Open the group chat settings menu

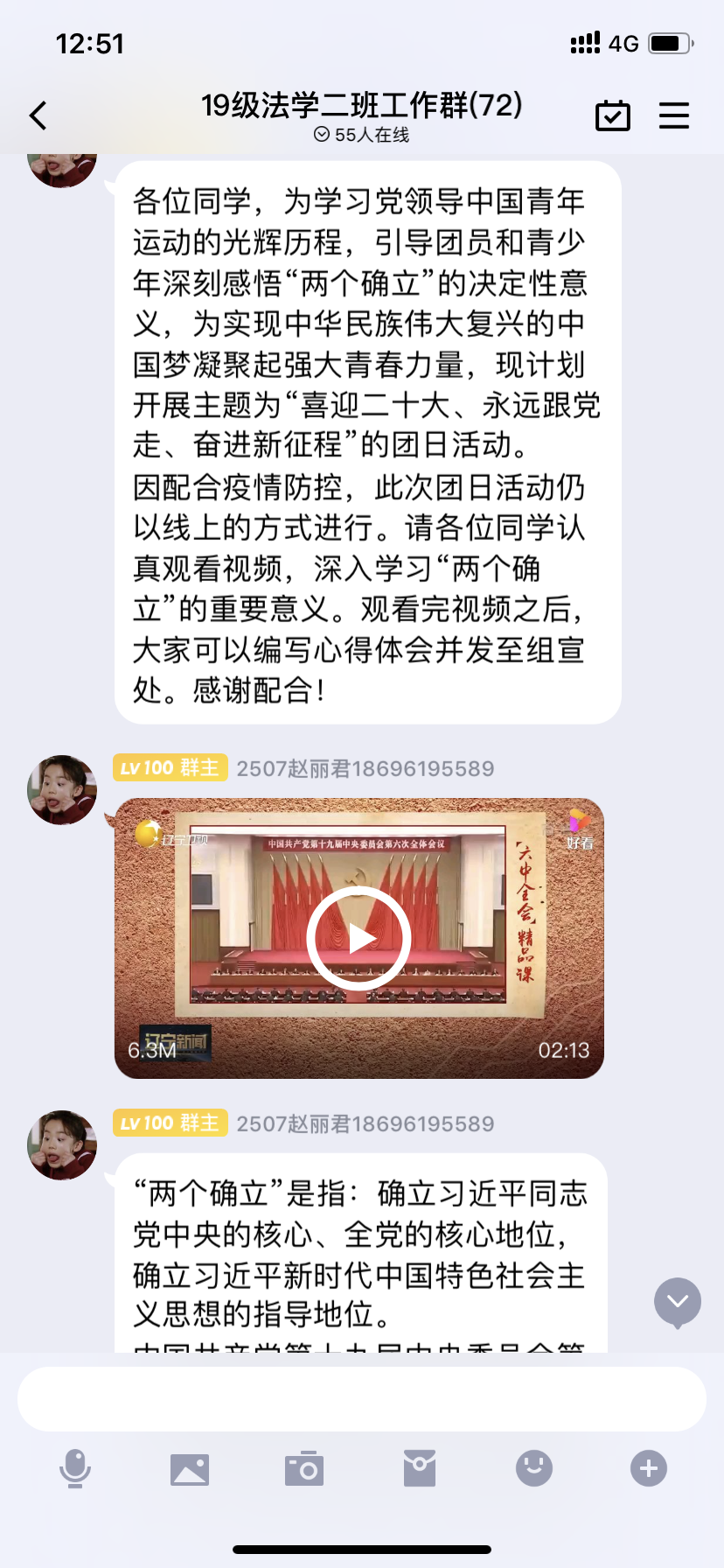pyautogui.click(x=673, y=115)
